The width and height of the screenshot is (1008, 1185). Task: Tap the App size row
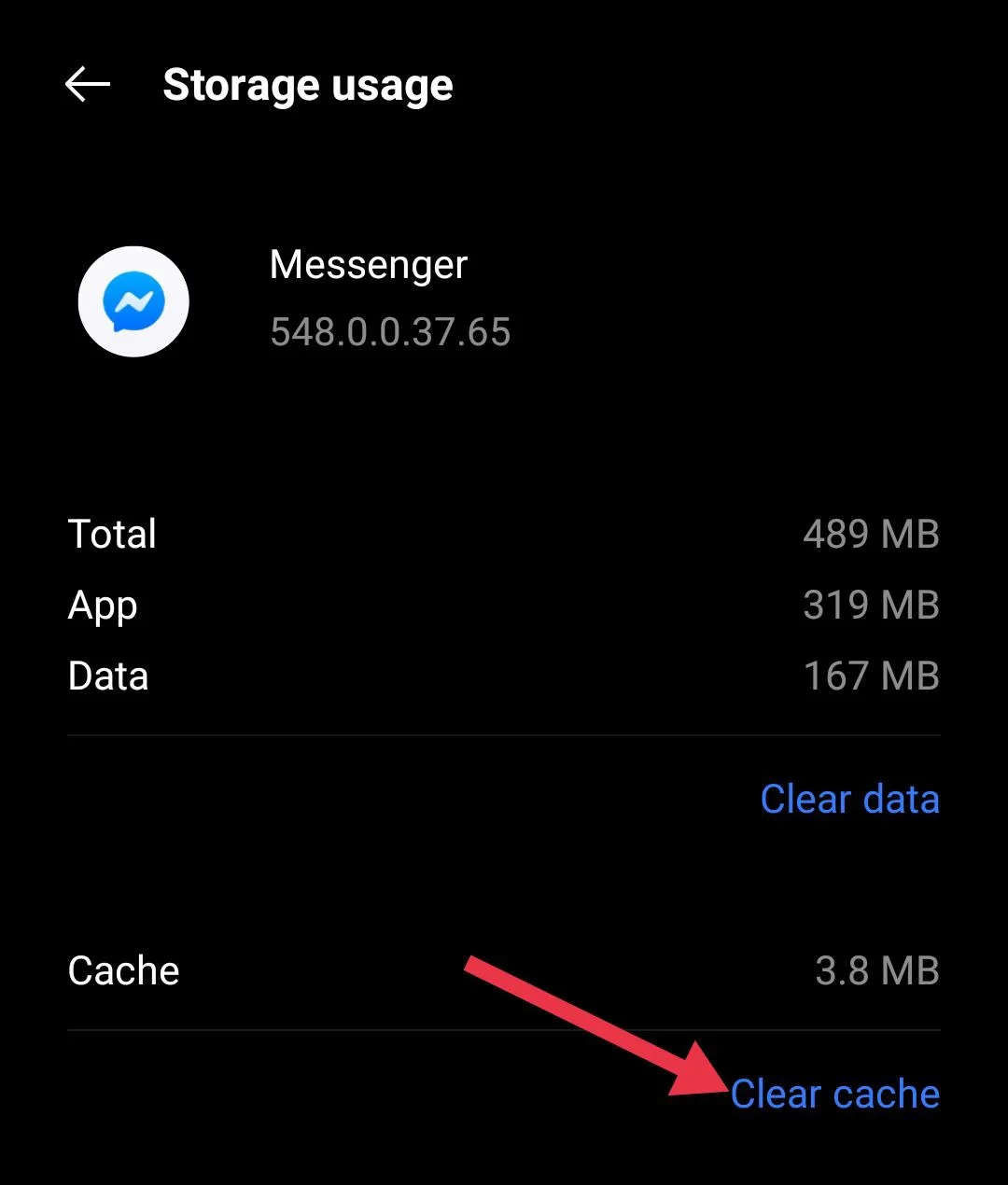pyautogui.click(x=103, y=605)
